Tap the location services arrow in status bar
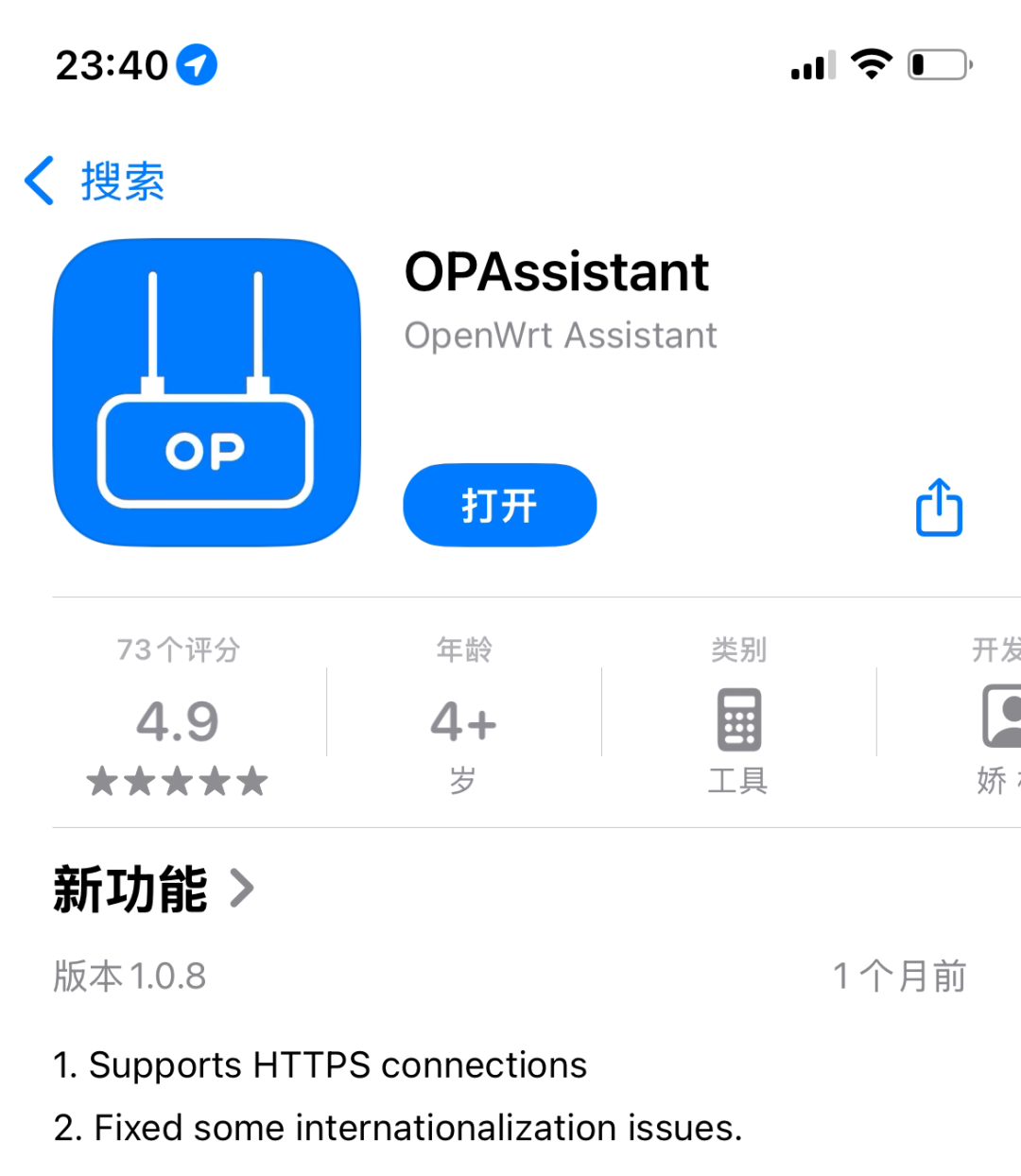This screenshot has height=1176, width=1021. [196, 64]
